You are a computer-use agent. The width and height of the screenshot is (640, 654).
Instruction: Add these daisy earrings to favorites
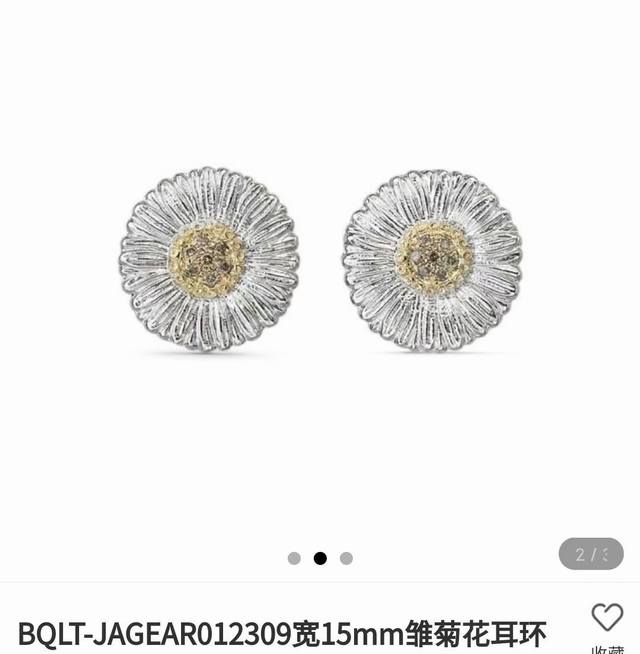606,618
